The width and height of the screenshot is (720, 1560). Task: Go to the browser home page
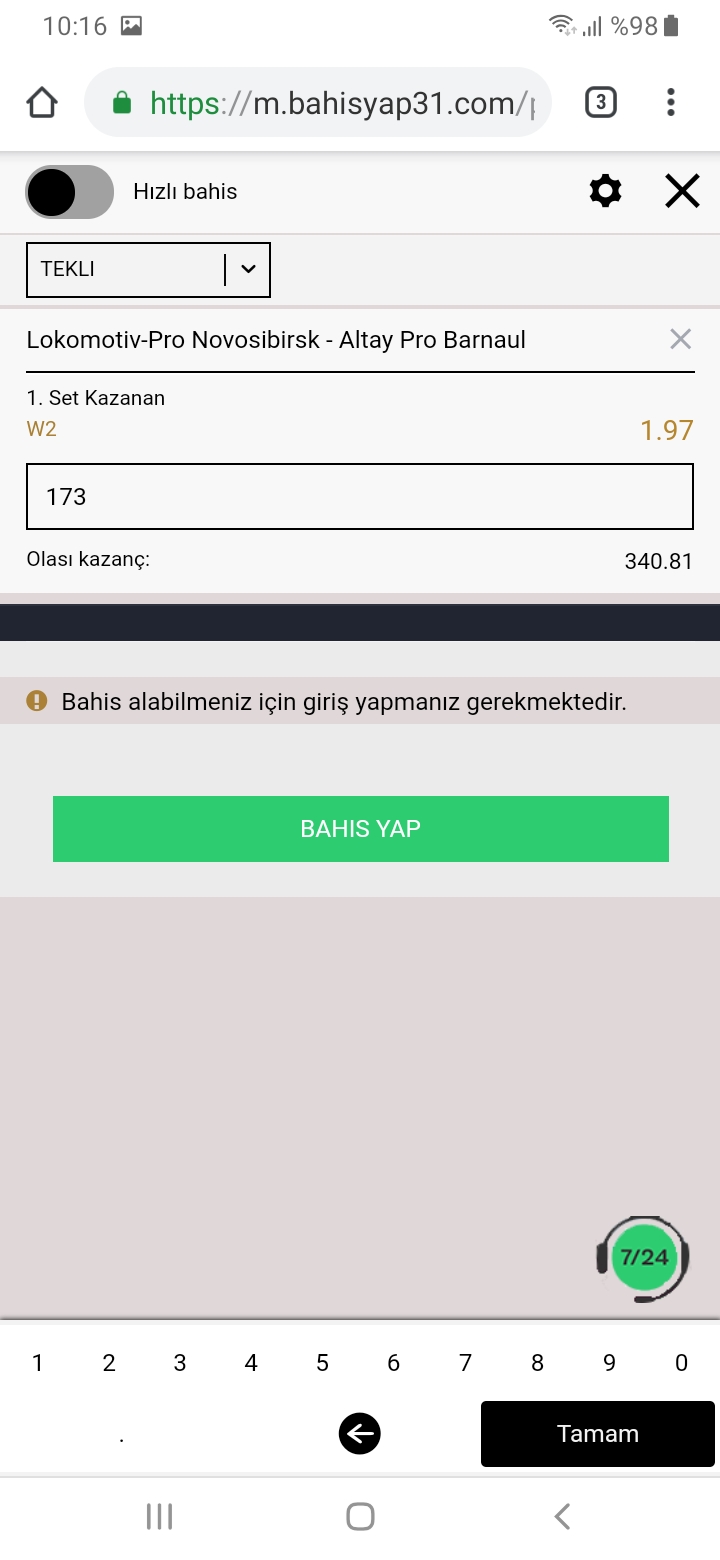click(42, 102)
